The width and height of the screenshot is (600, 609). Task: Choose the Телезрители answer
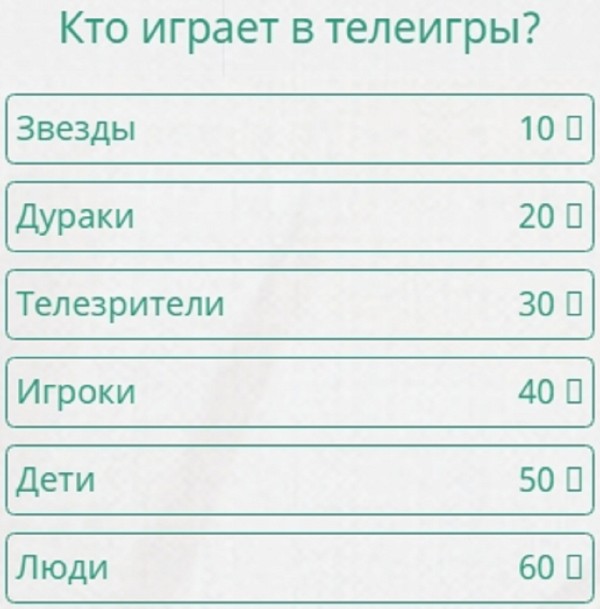click(x=300, y=304)
